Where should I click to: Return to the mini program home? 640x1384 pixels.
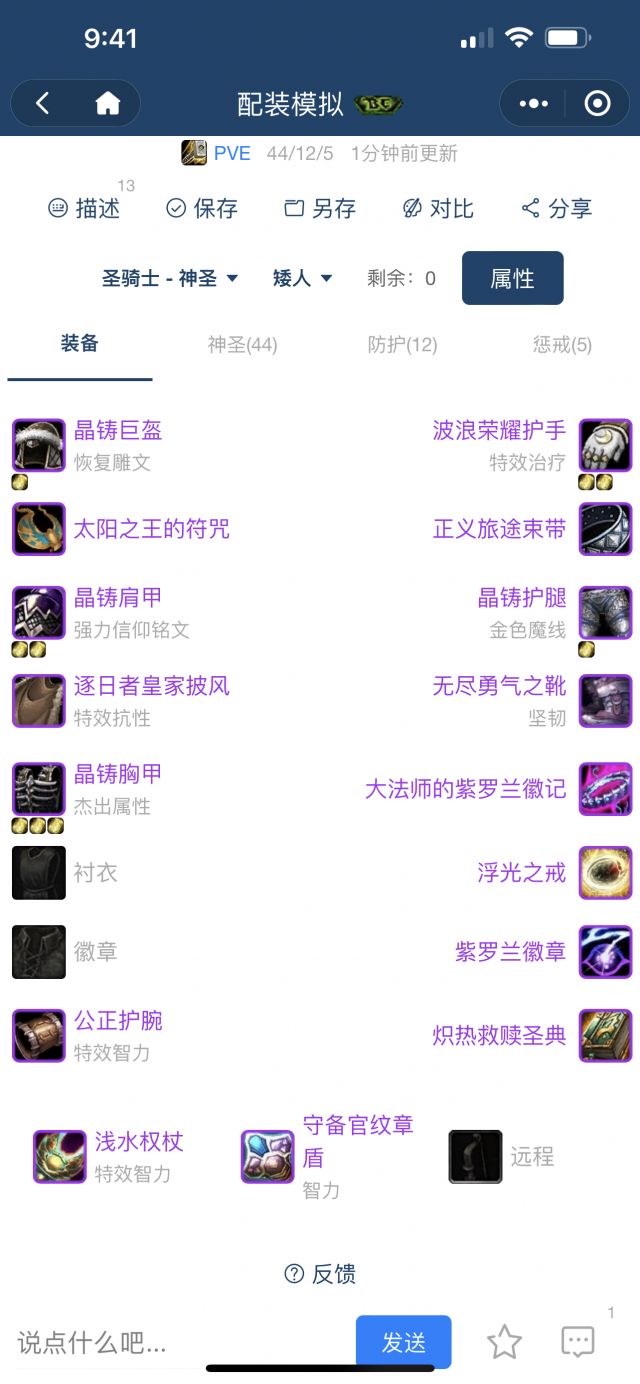tap(107, 103)
